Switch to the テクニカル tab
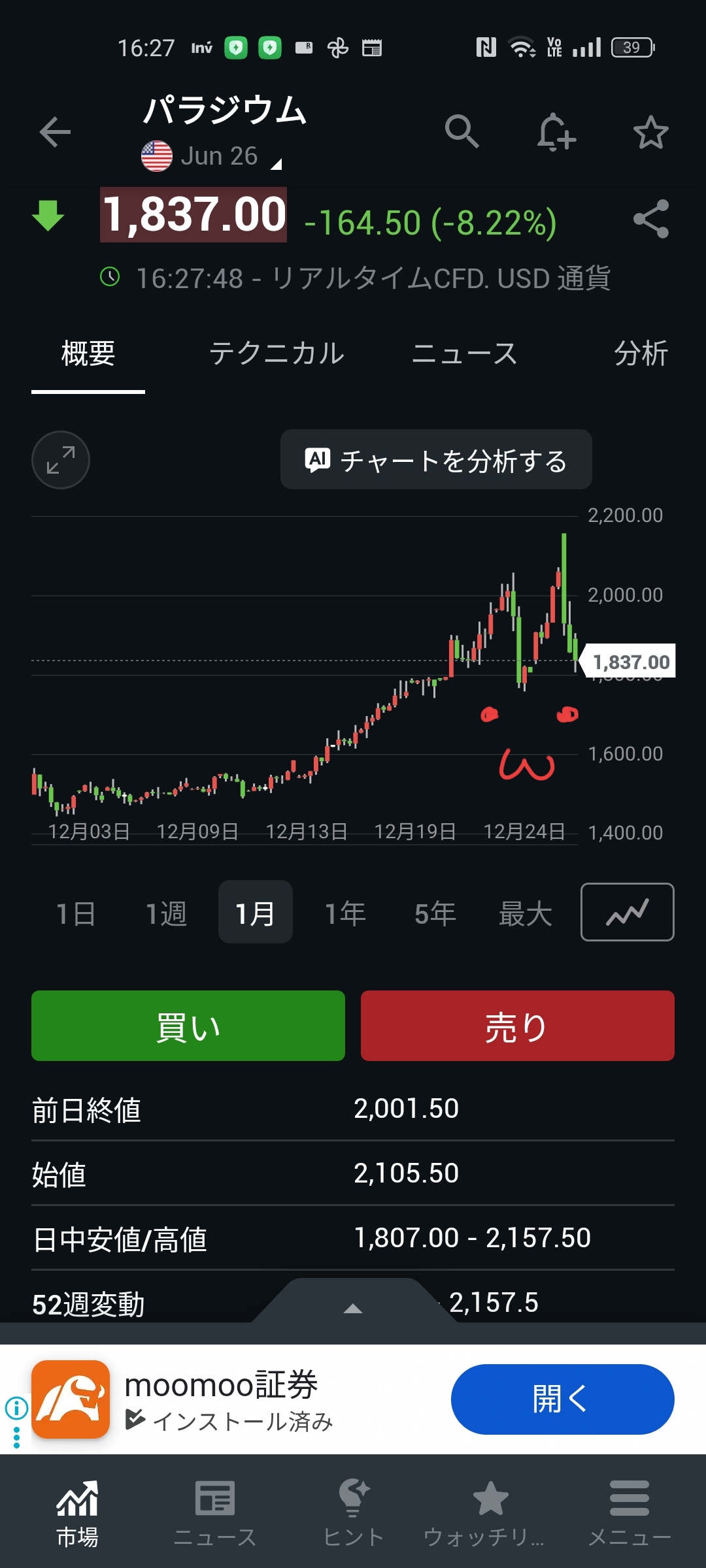The height and width of the screenshot is (1568, 706). coord(277,353)
